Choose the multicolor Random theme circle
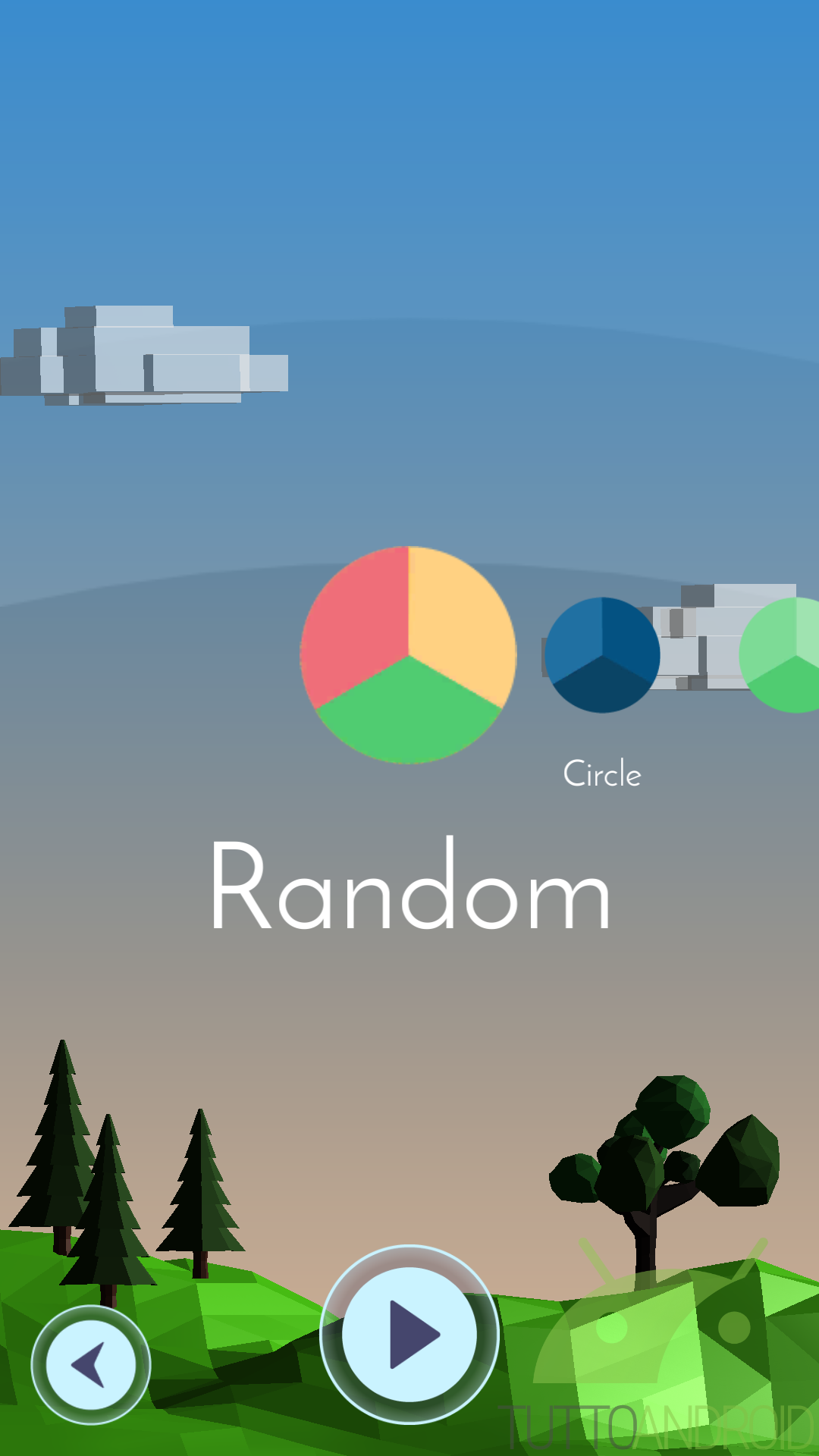 coord(408,654)
